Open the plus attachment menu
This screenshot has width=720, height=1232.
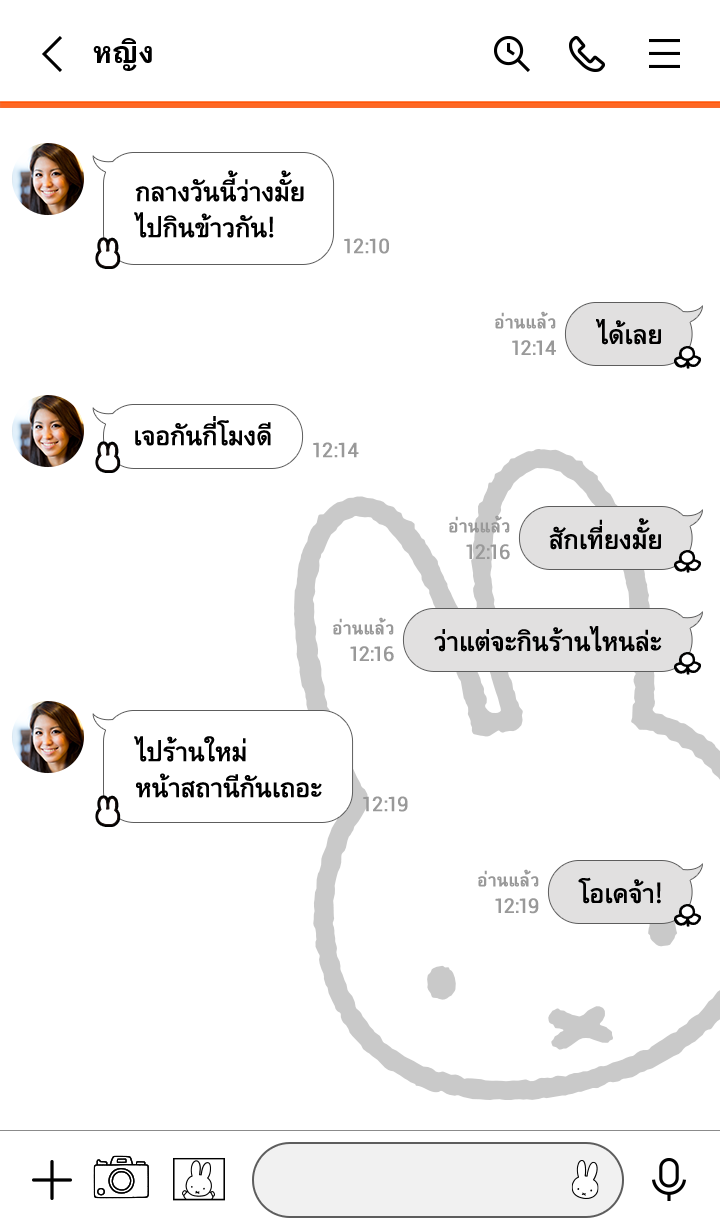coord(52,1181)
